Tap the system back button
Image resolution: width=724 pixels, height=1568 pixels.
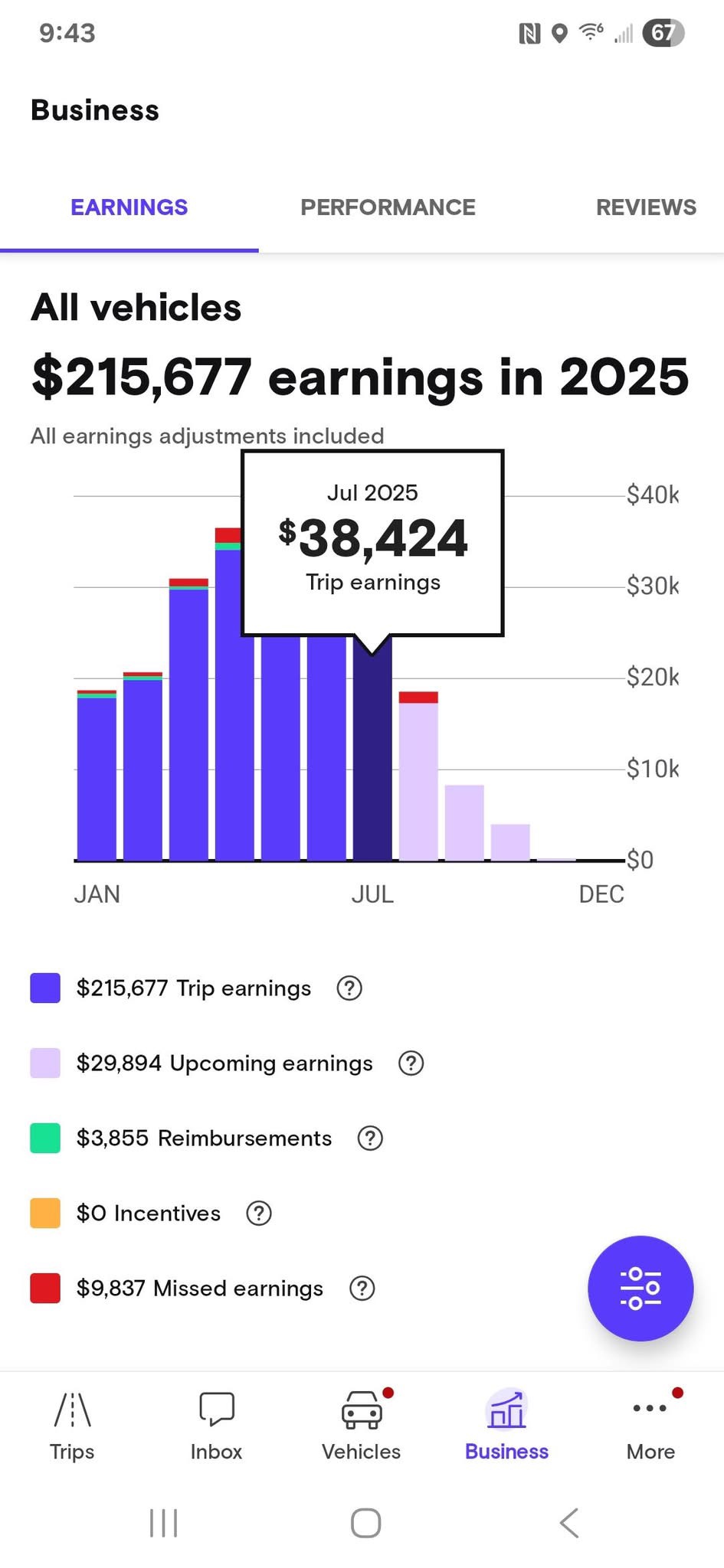[x=569, y=1523]
